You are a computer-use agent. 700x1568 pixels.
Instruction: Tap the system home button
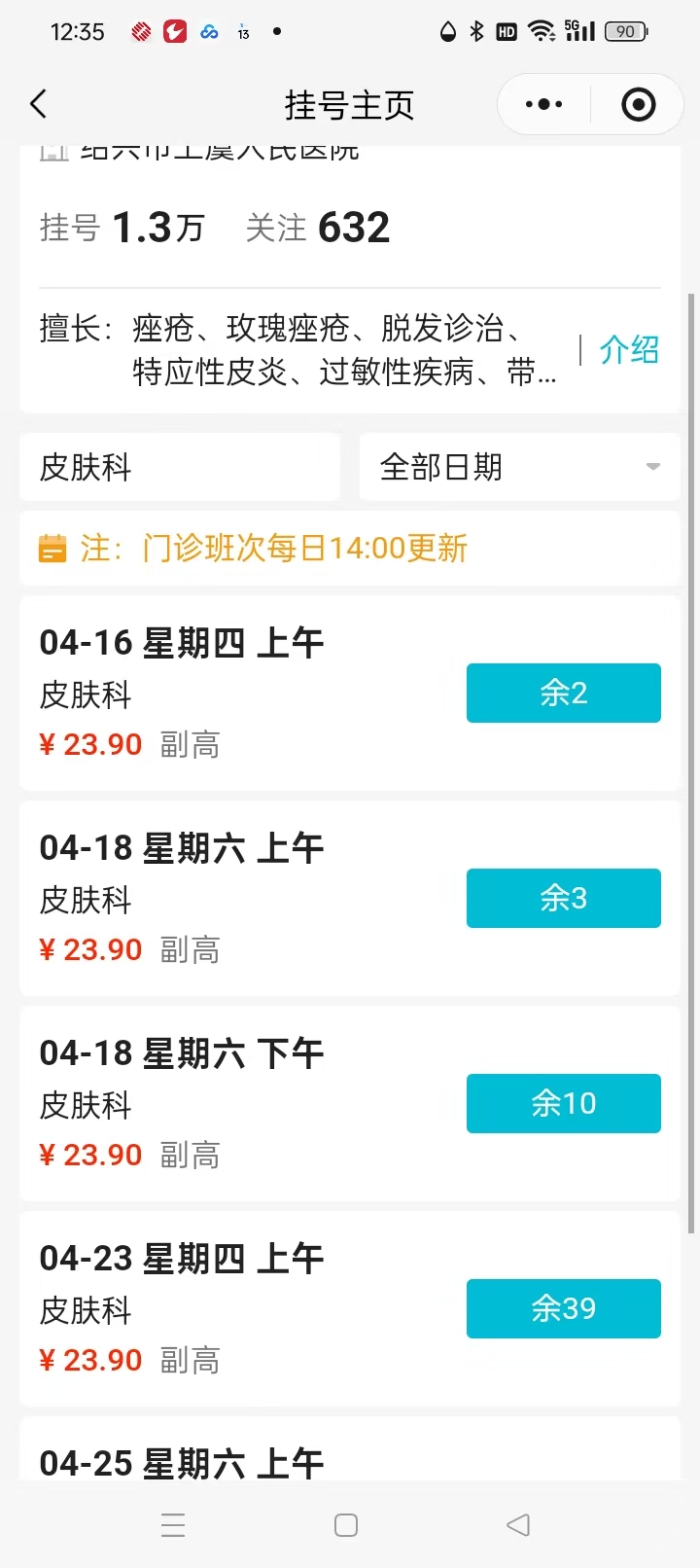pyautogui.click(x=346, y=1525)
